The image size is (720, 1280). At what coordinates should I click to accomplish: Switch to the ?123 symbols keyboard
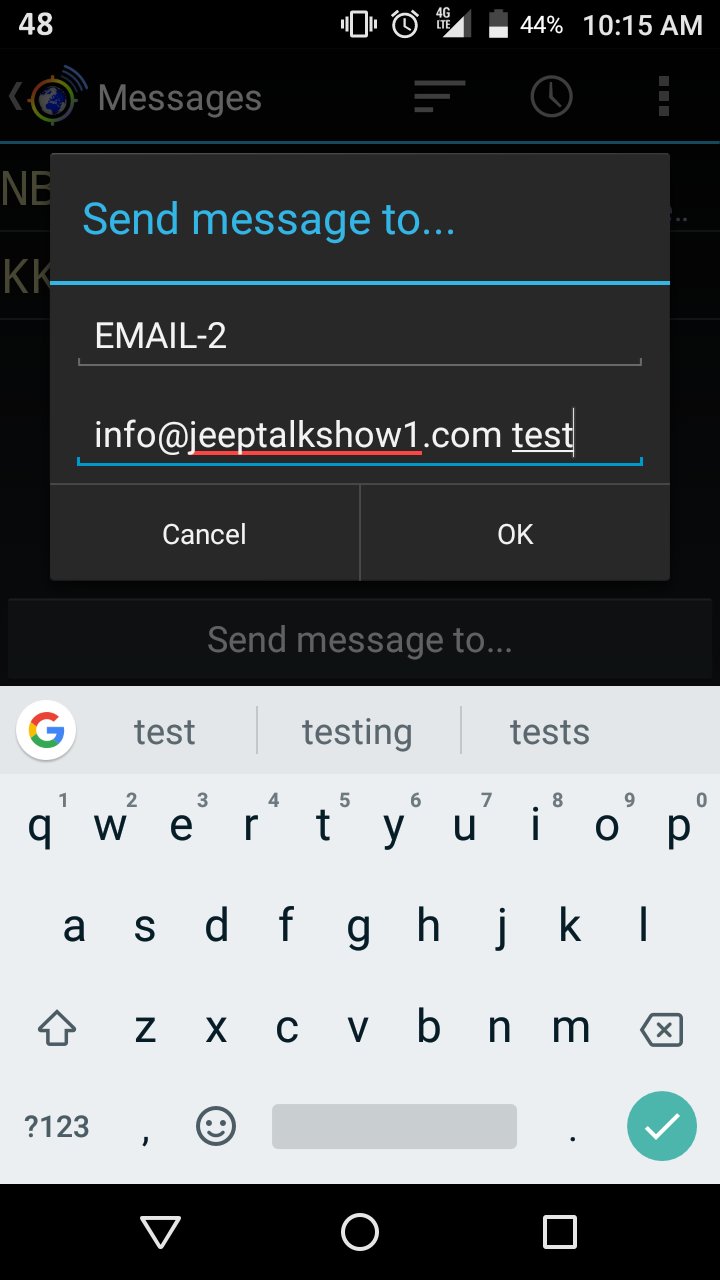57,1127
